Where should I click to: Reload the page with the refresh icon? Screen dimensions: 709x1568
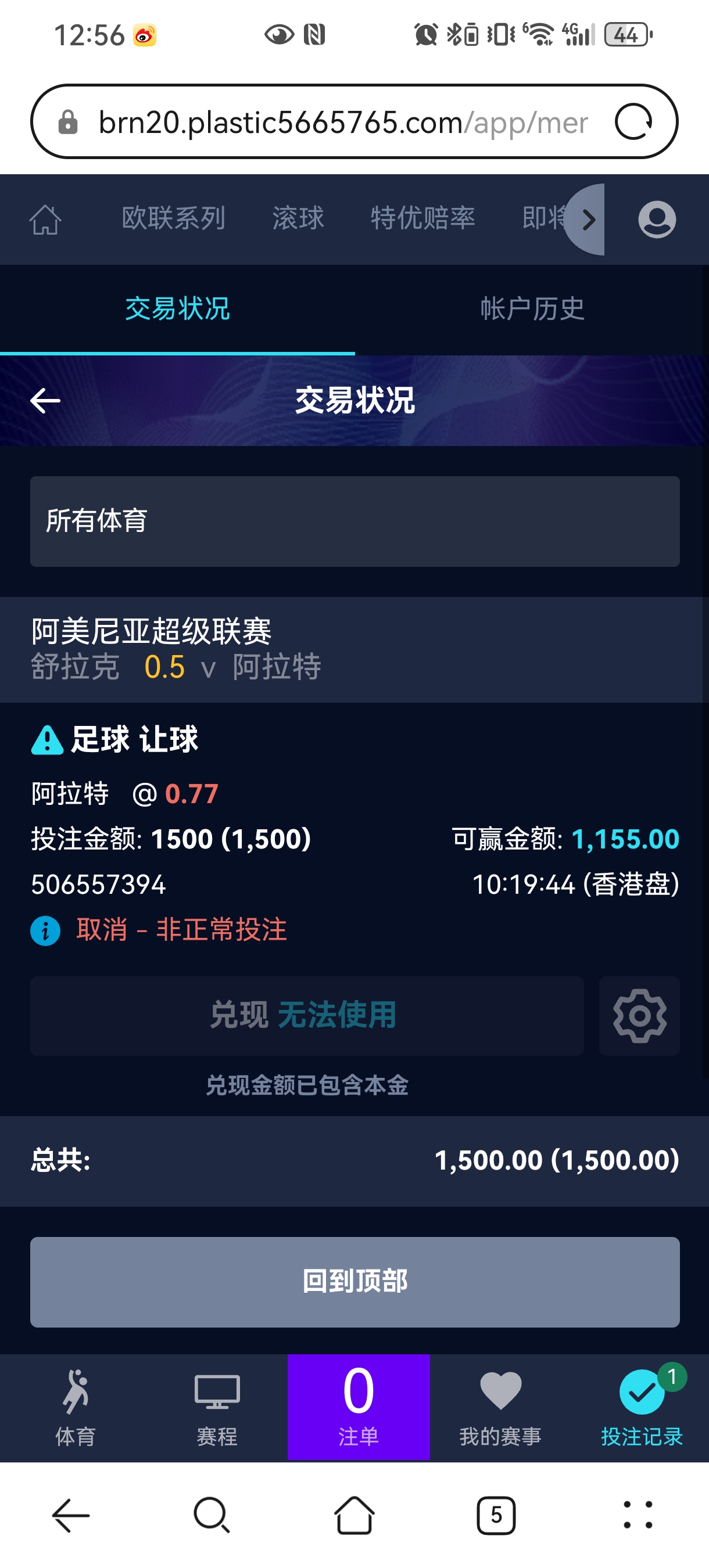(x=633, y=122)
